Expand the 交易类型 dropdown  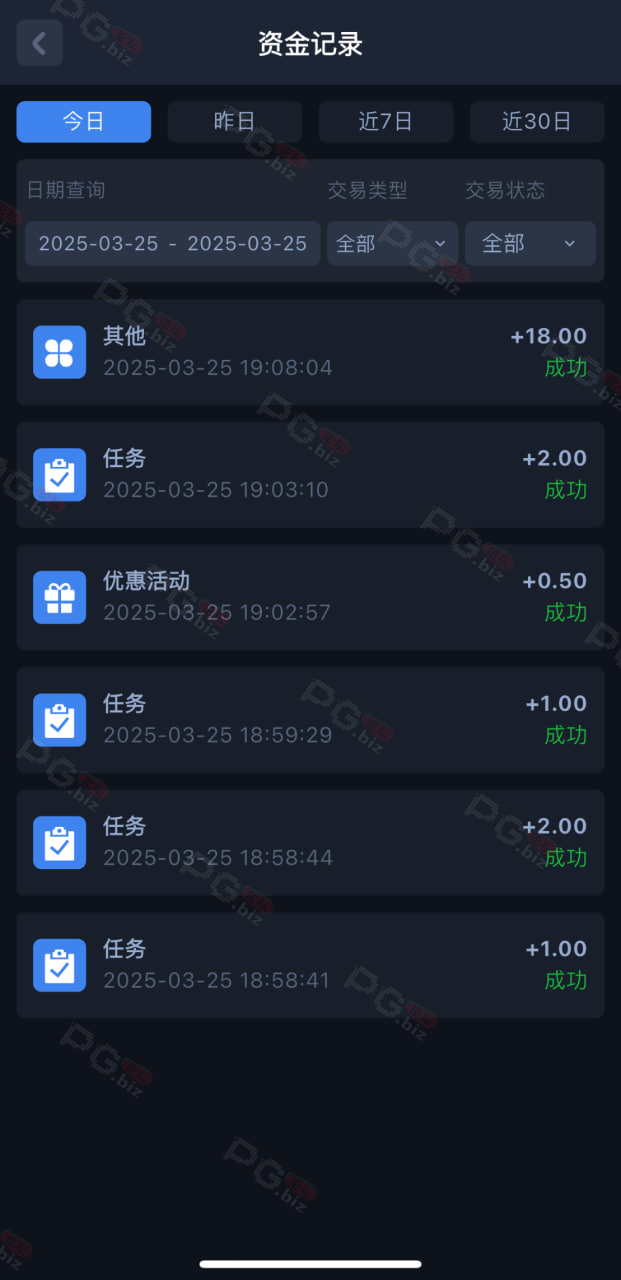(393, 243)
